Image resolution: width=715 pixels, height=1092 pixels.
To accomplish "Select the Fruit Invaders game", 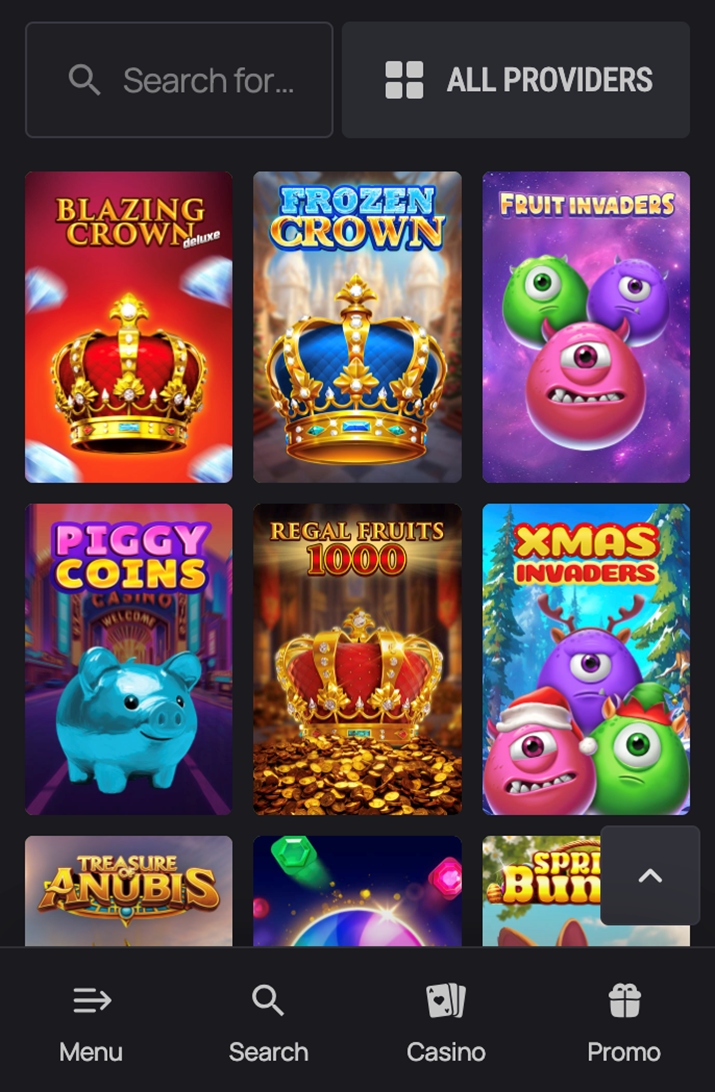I will click(x=586, y=327).
